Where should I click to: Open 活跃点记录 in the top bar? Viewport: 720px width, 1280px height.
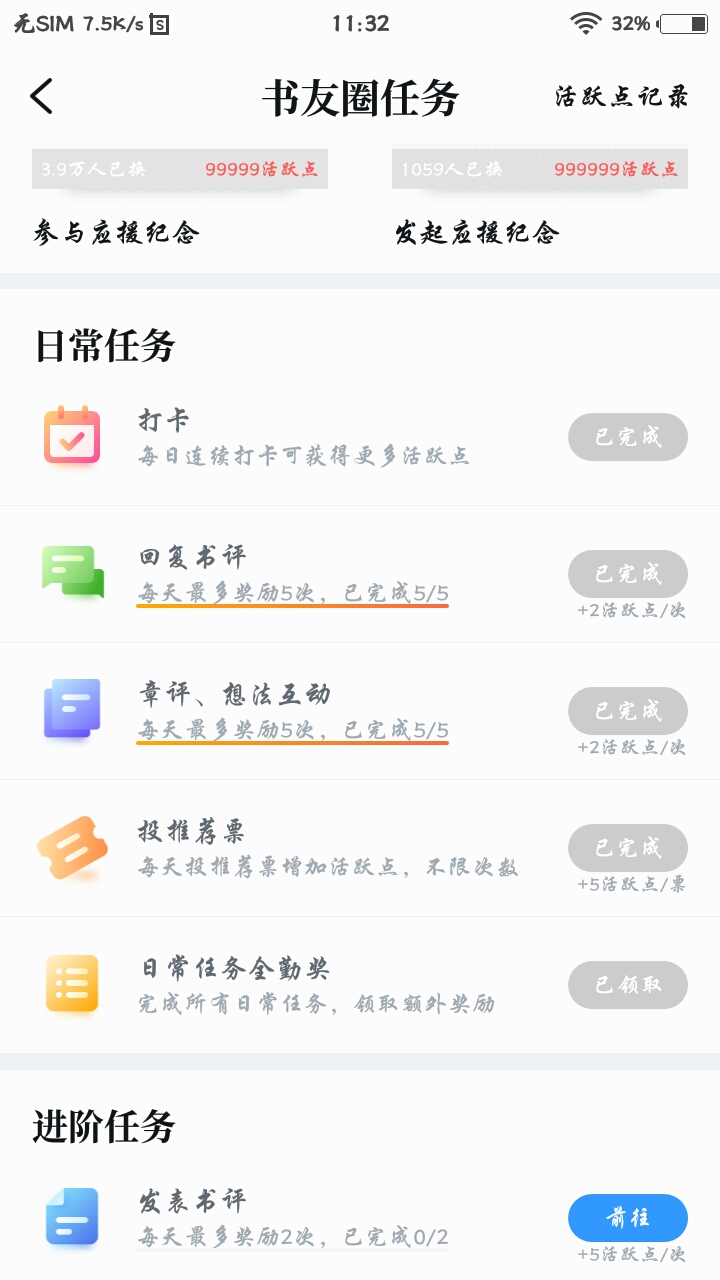click(x=622, y=97)
